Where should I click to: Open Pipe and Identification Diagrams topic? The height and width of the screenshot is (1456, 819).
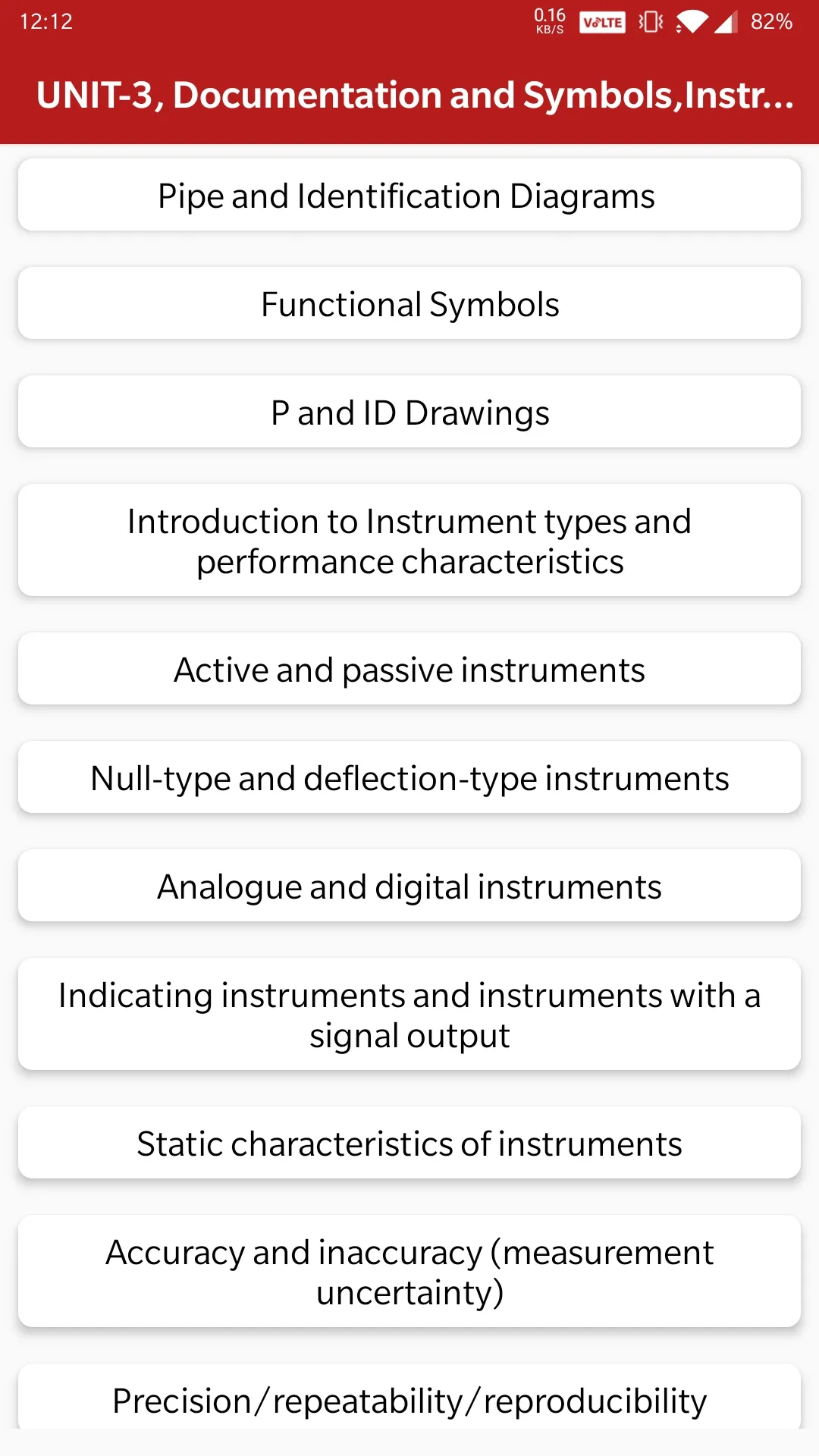[x=409, y=195]
